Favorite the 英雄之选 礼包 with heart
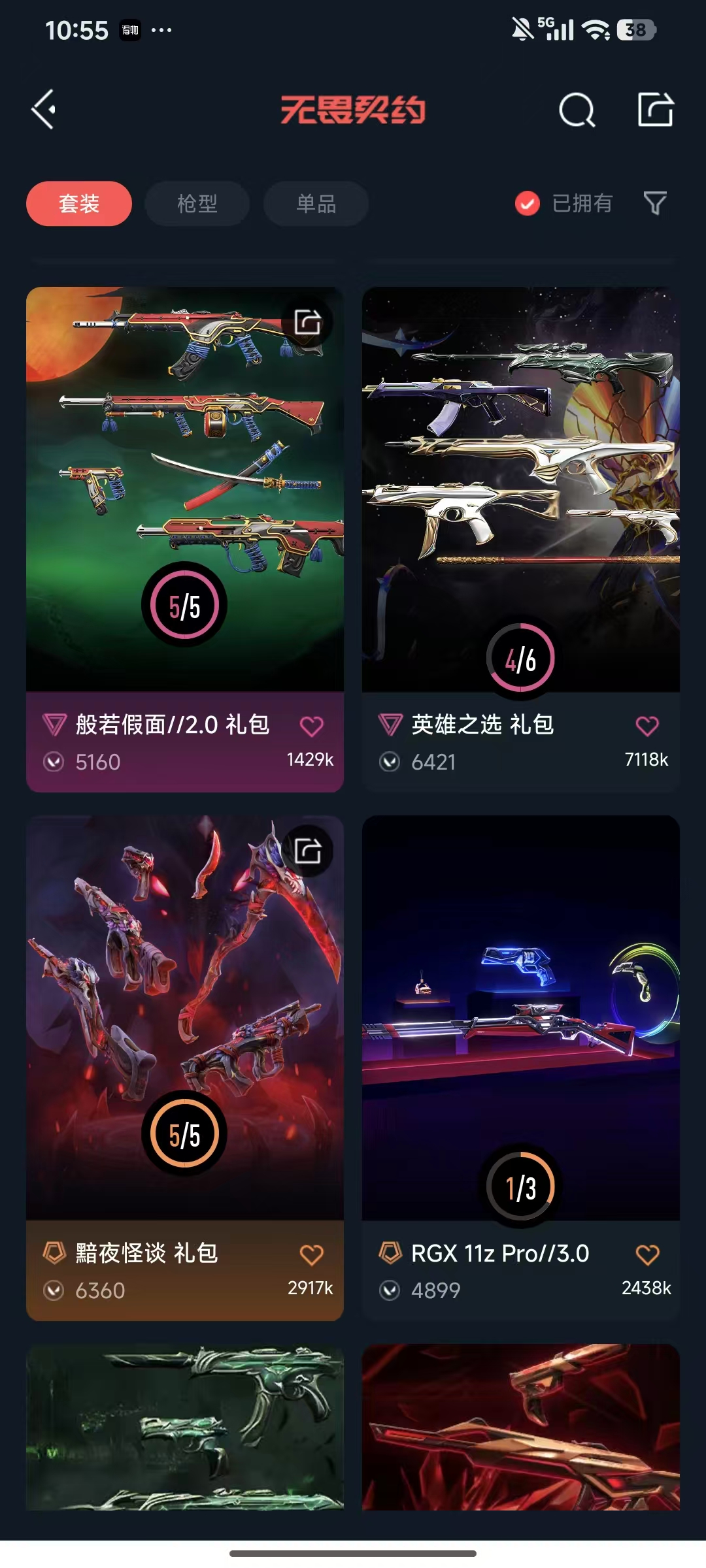The width and height of the screenshot is (706, 1568). [647, 726]
